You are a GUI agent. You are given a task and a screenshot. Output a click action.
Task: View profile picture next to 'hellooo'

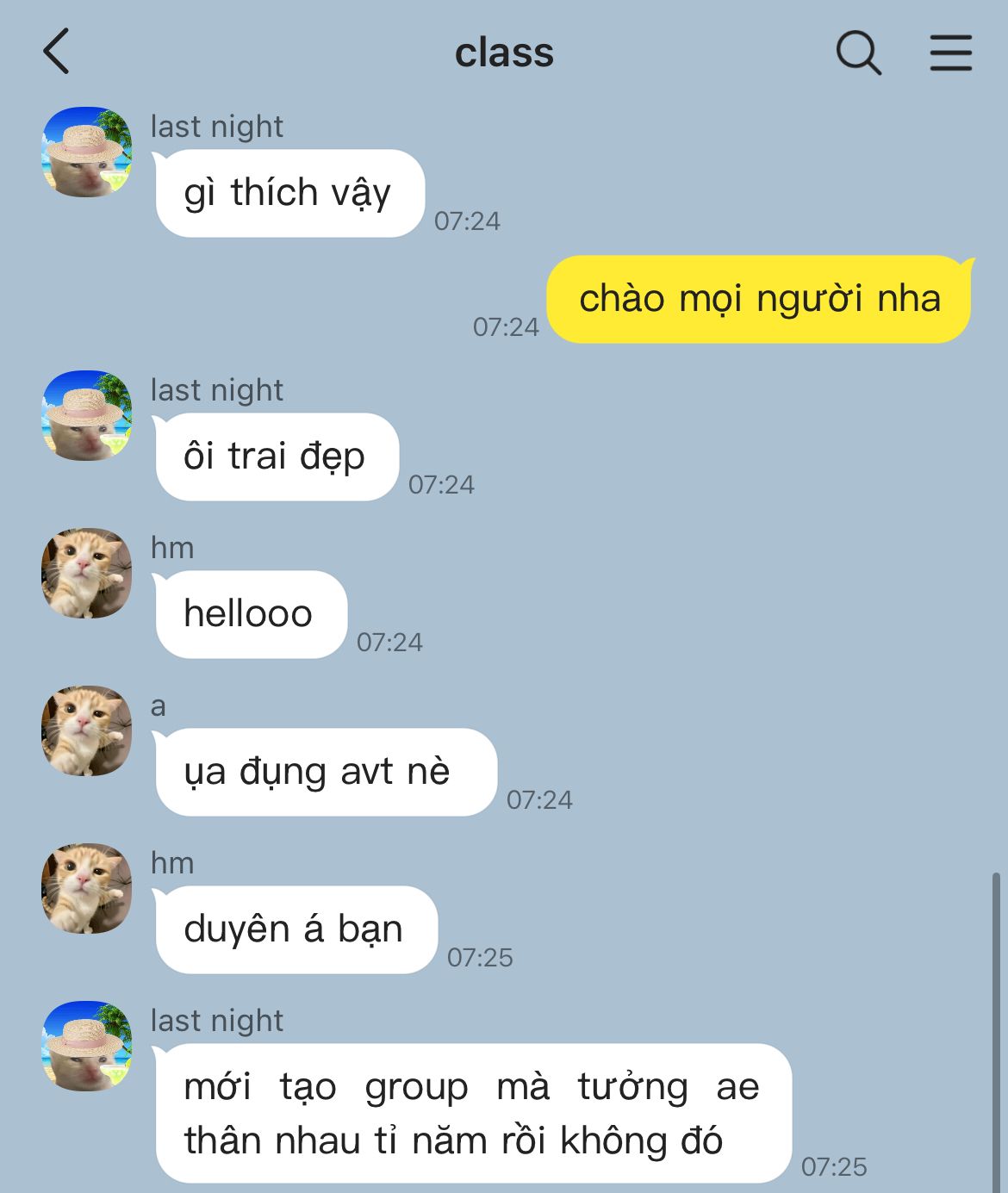coord(86,573)
